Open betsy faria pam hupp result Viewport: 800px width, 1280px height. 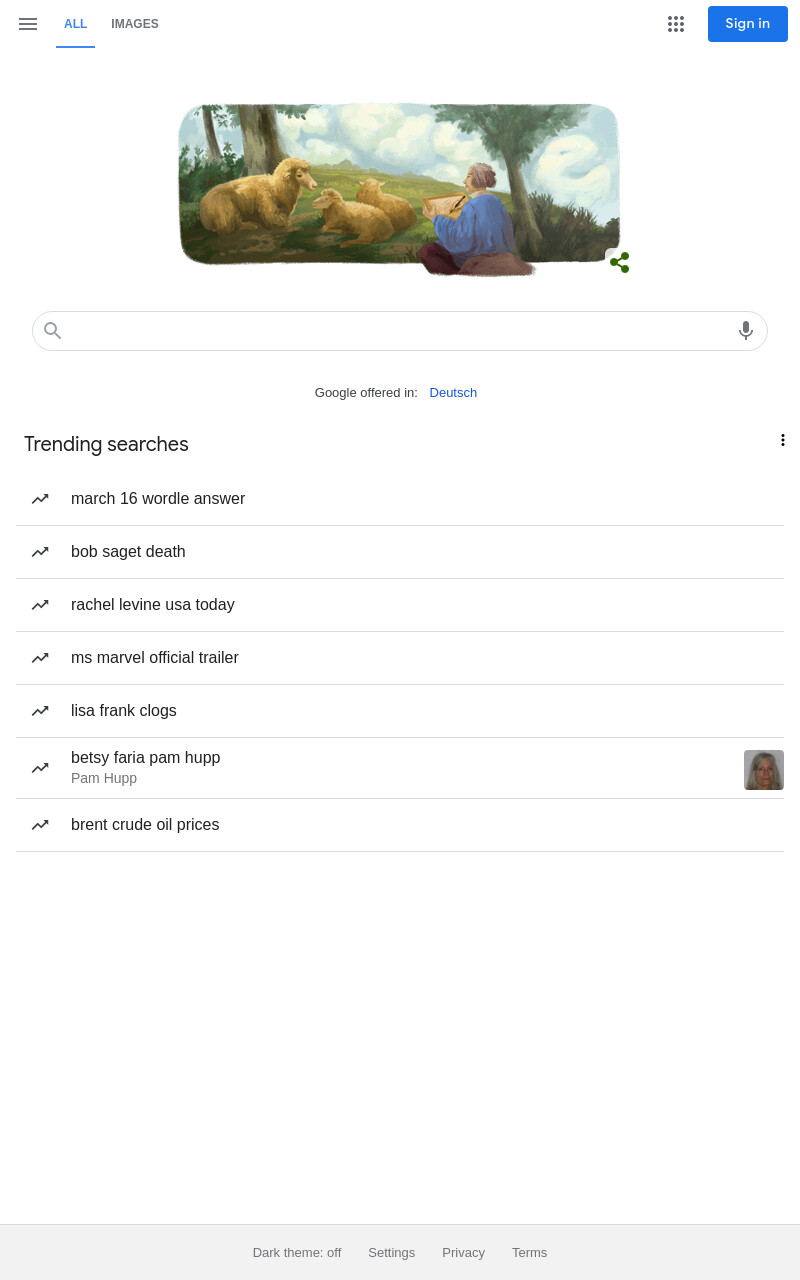(400, 768)
